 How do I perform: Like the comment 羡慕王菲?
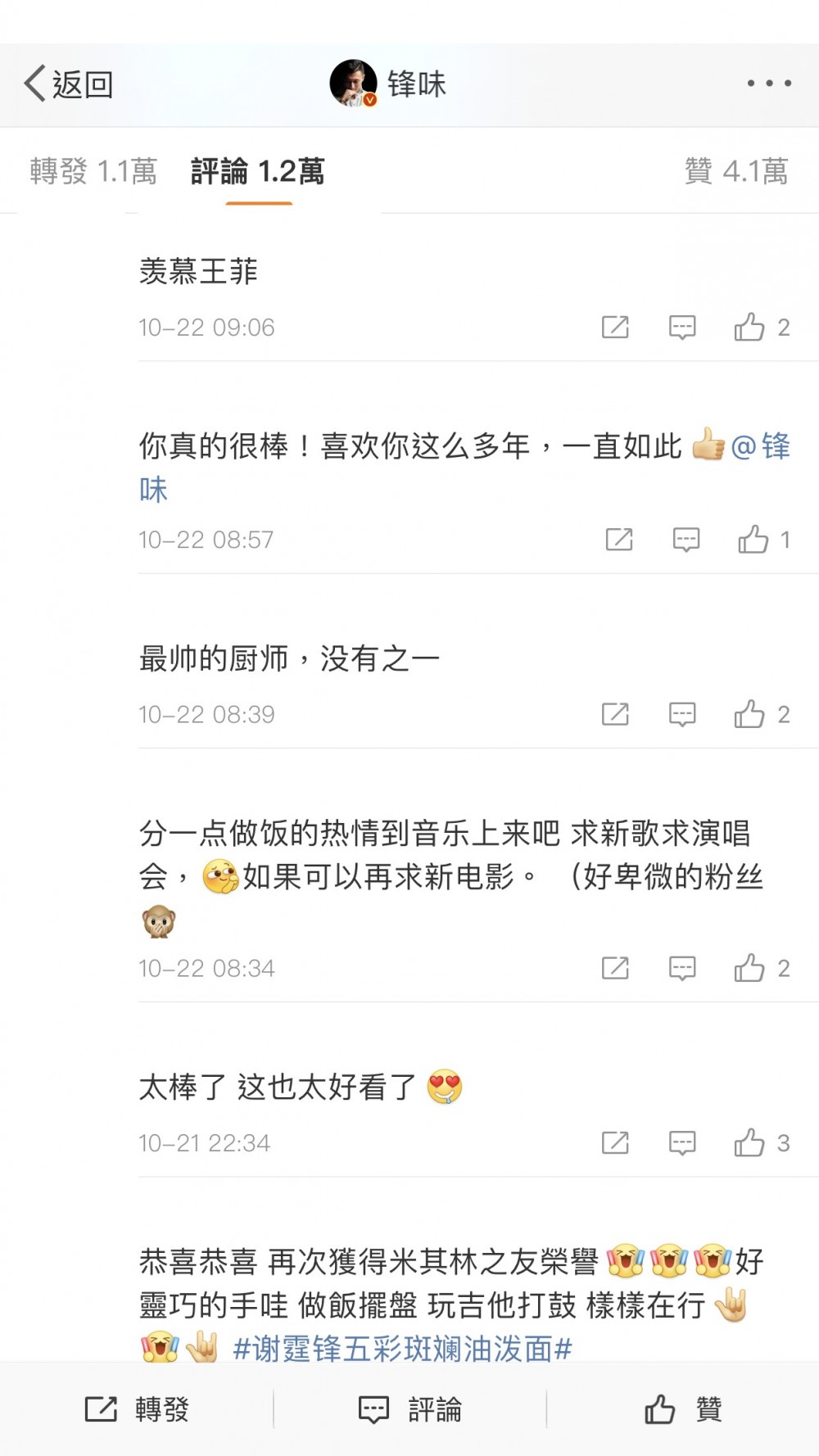pos(750,328)
